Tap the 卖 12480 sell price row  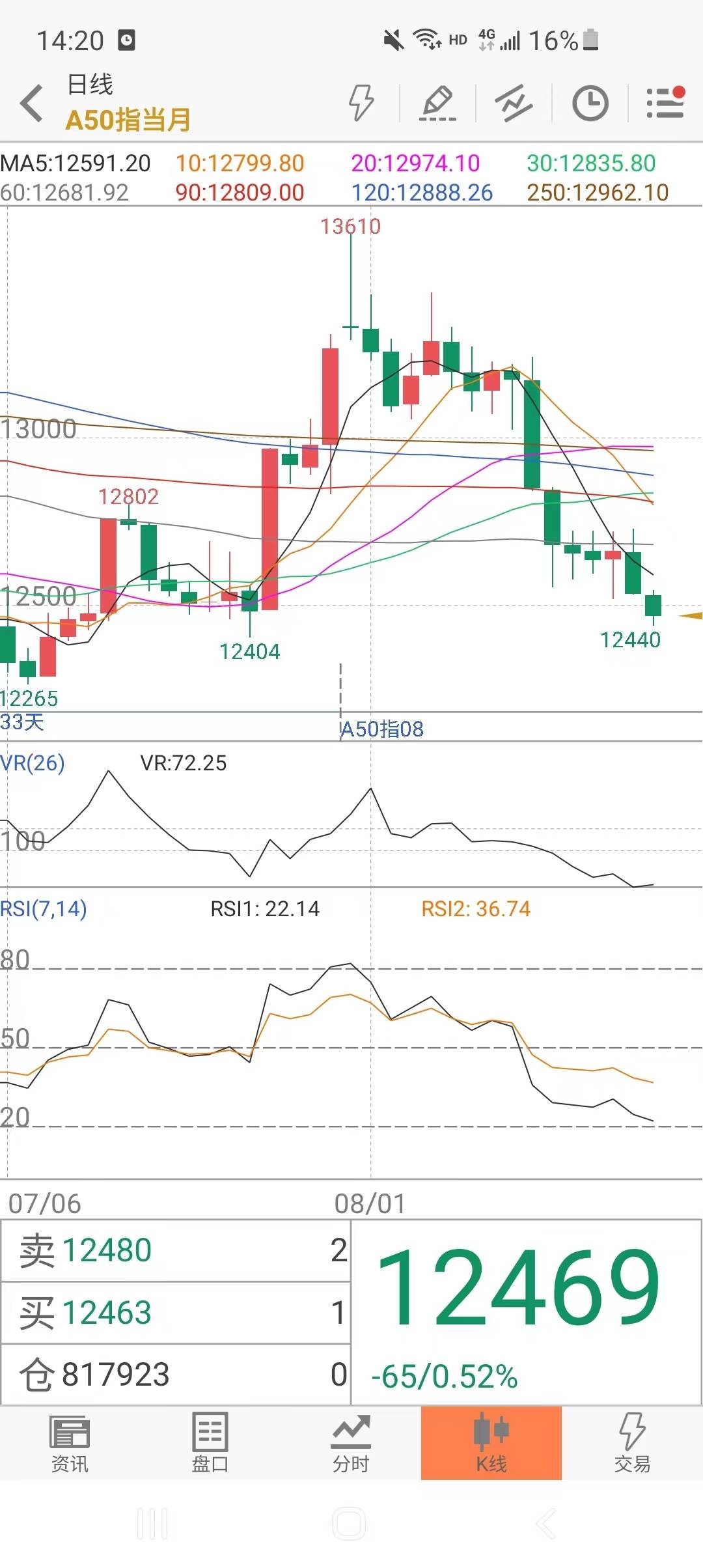[176, 1251]
